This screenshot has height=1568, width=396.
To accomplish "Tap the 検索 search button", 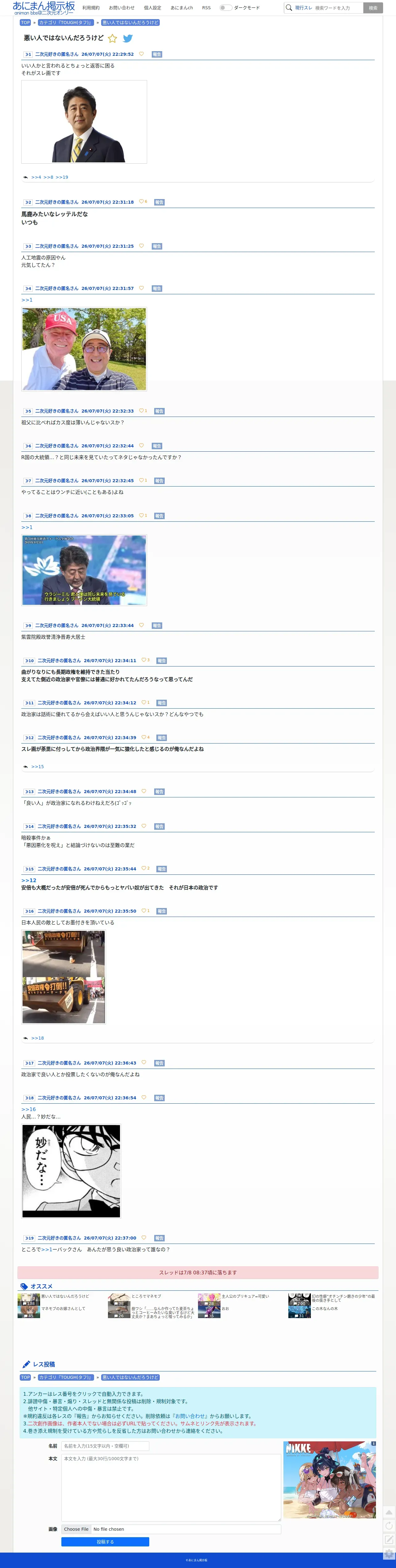I will 373,8.
